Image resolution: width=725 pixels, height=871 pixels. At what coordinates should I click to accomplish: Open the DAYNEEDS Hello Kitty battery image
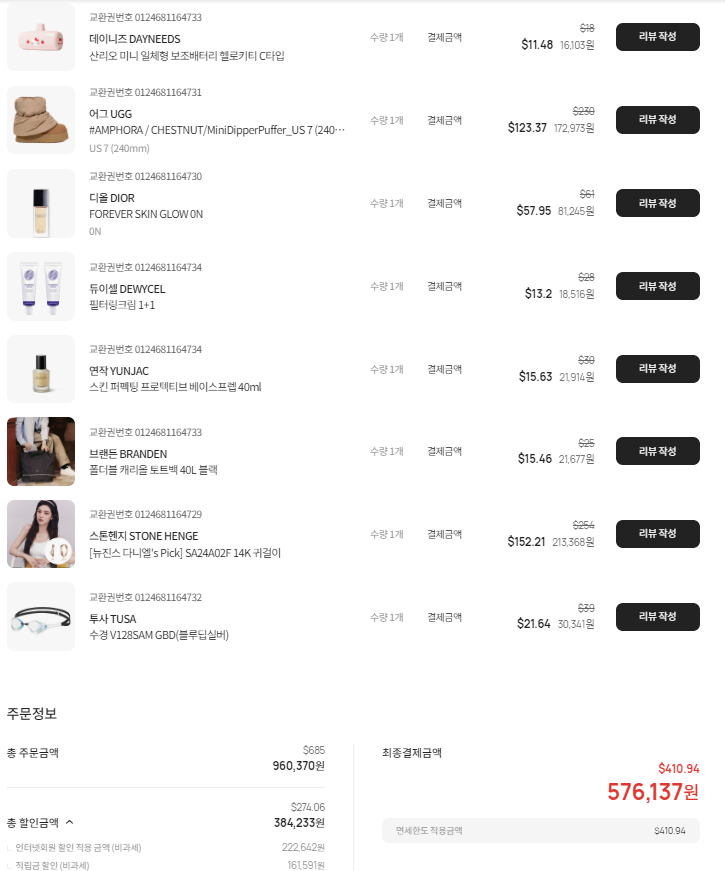pyautogui.click(x=41, y=37)
